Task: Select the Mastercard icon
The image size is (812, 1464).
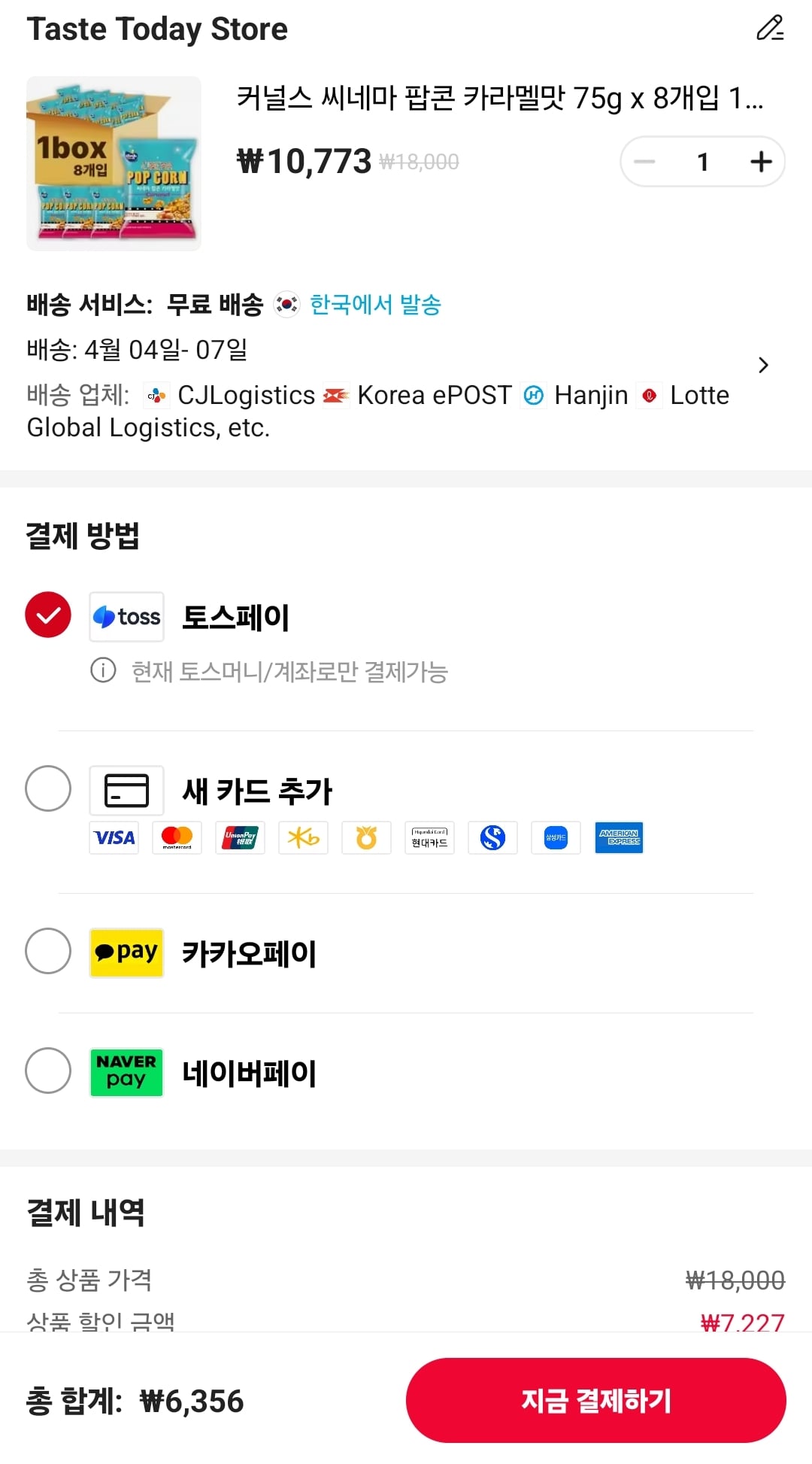Action: coord(177,837)
